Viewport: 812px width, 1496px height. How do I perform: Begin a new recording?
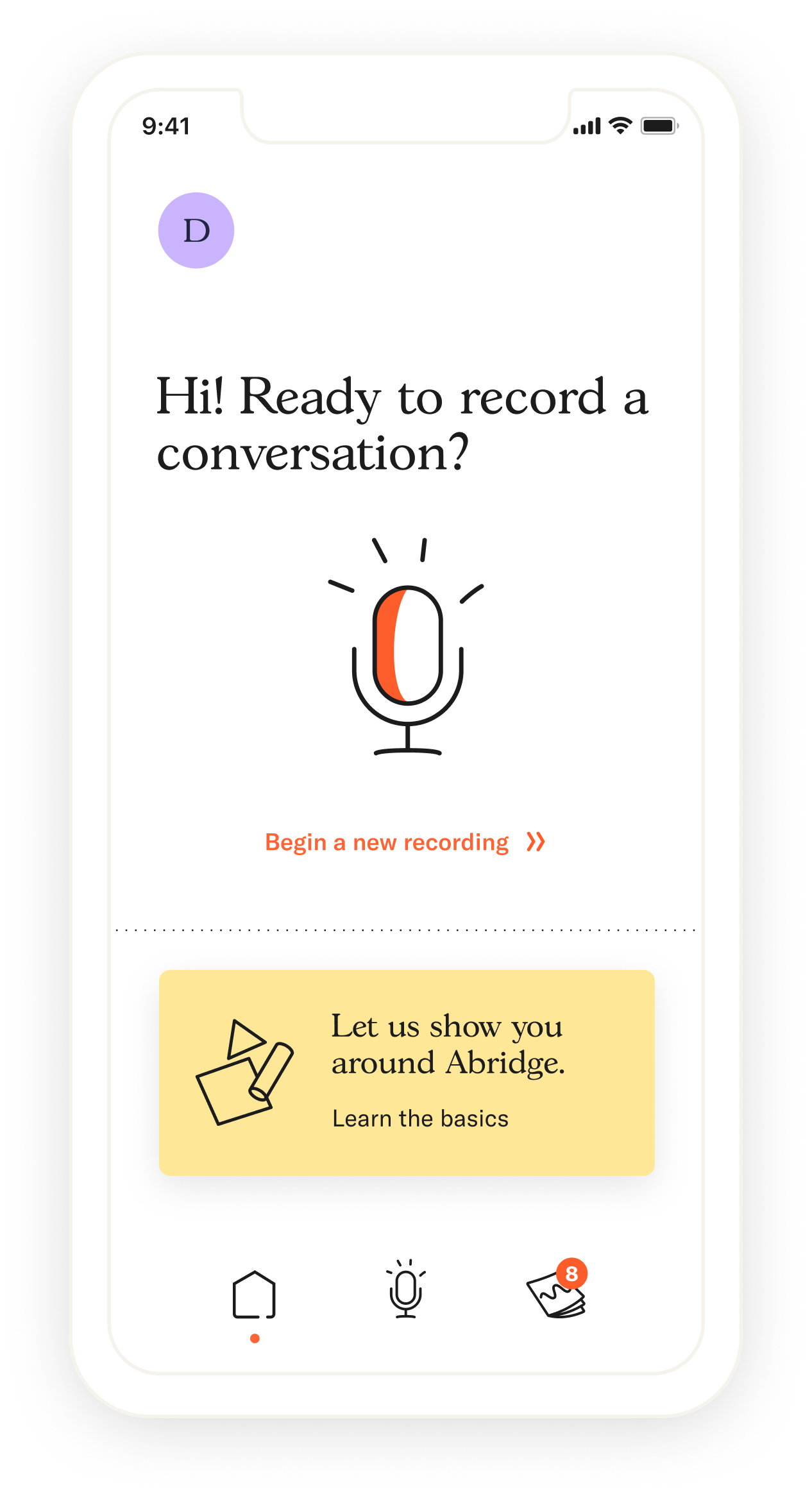coord(405,842)
